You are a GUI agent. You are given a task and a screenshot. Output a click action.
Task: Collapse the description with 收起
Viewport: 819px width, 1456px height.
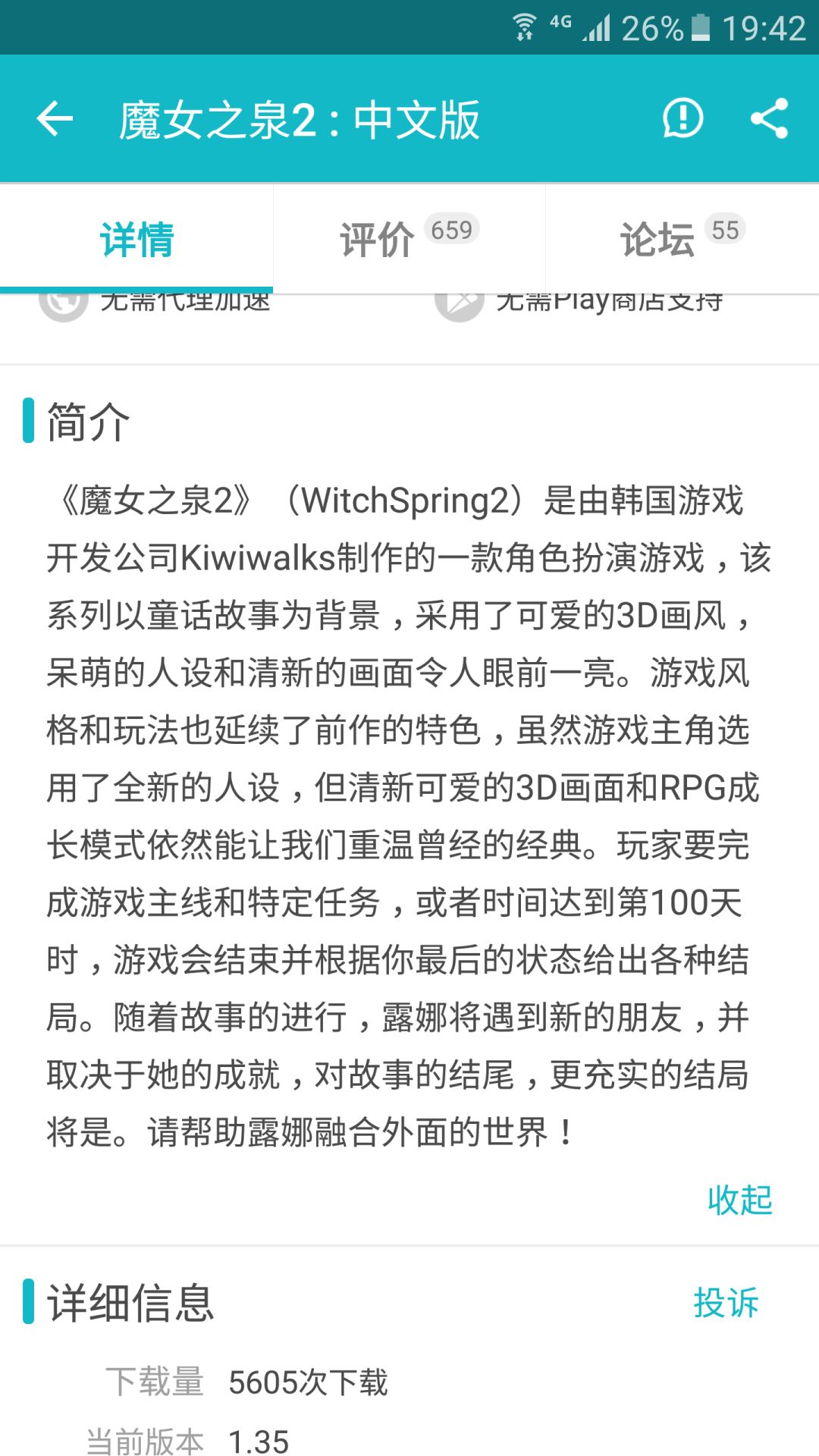pos(739,1200)
